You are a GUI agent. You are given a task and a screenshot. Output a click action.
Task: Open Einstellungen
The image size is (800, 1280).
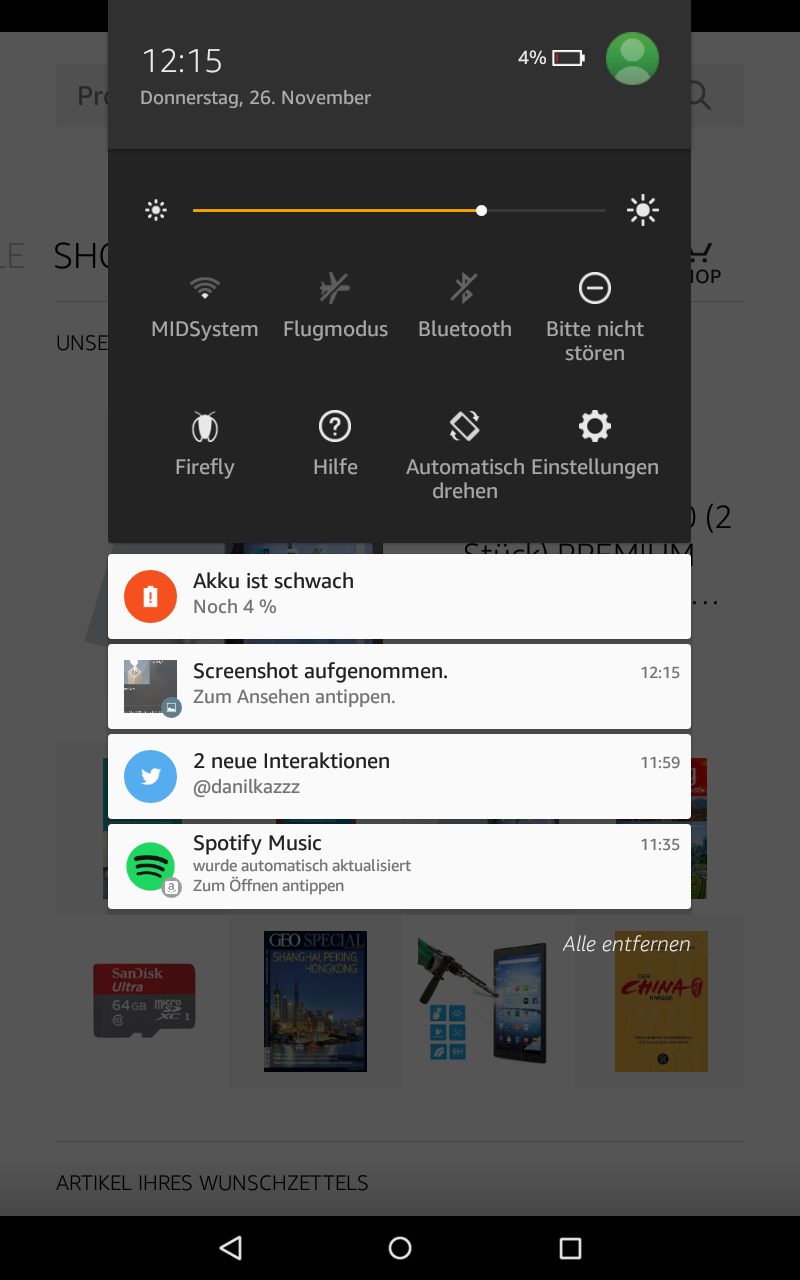tap(595, 444)
